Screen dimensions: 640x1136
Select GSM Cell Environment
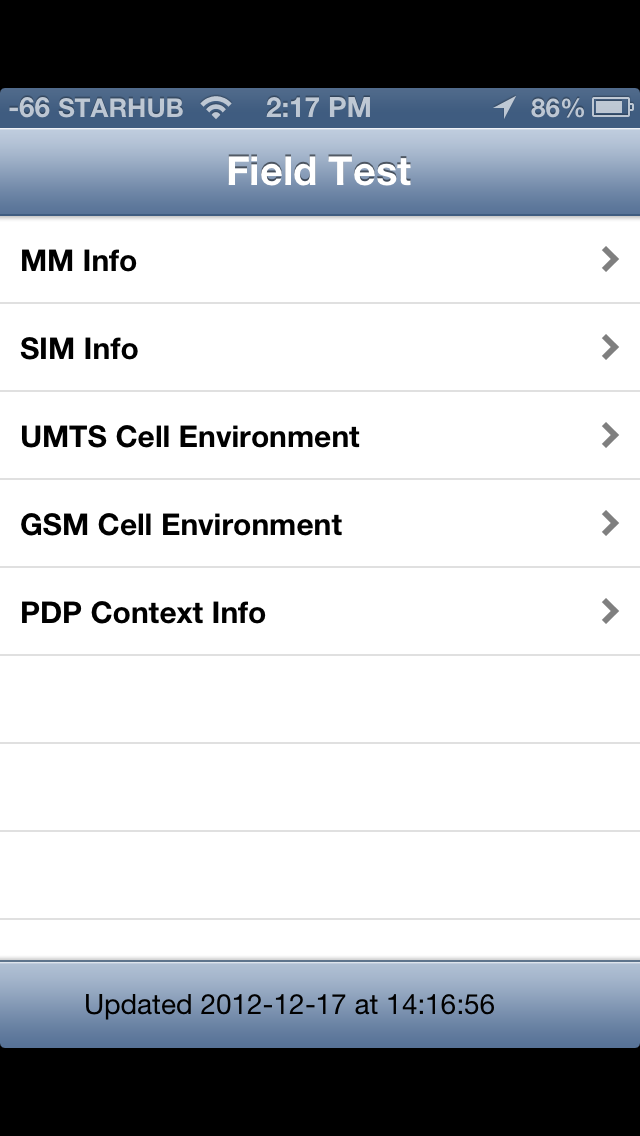pos(320,524)
